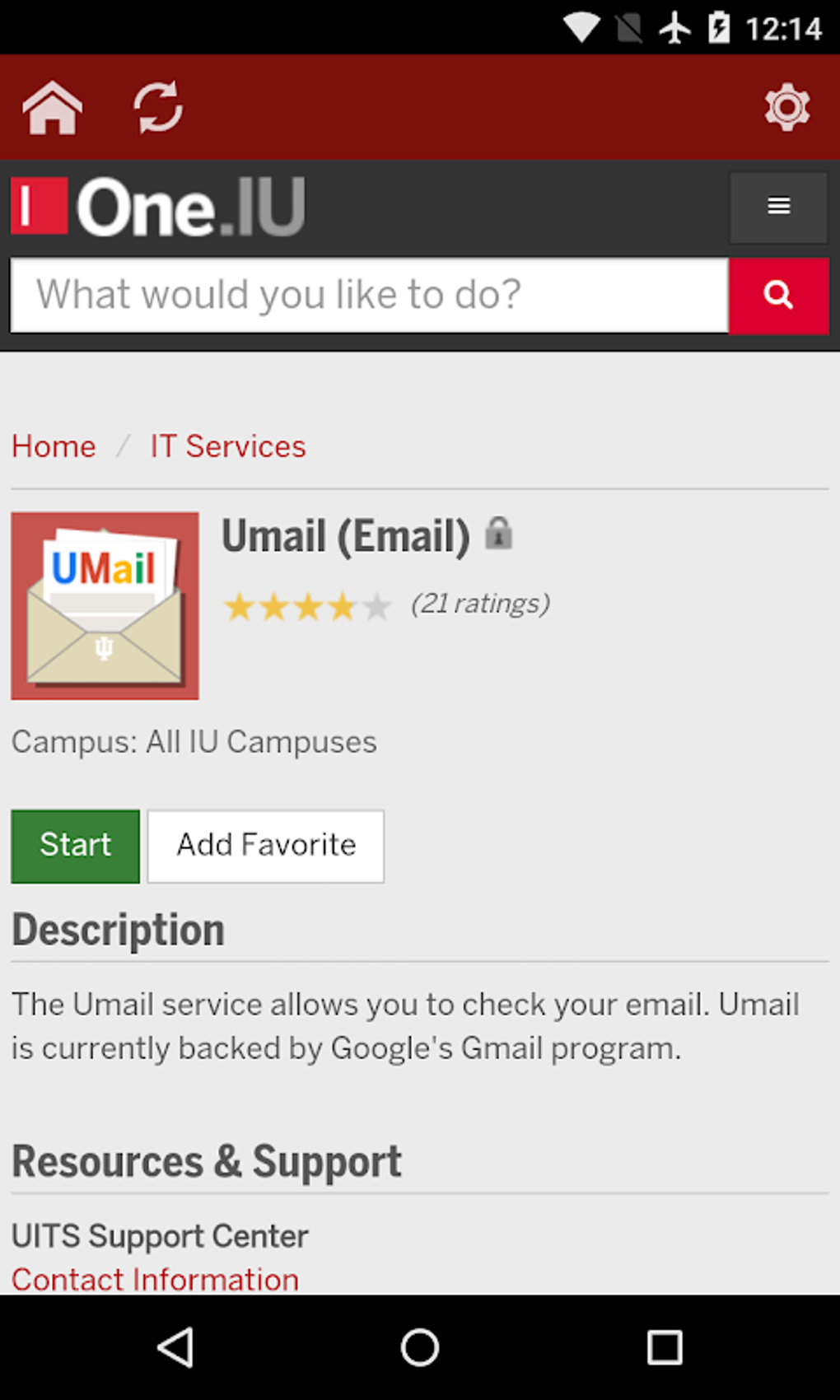Toggle favorite with Add Favorite
The height and width of the screenshot is (1400, 840).
pos(265,845)
